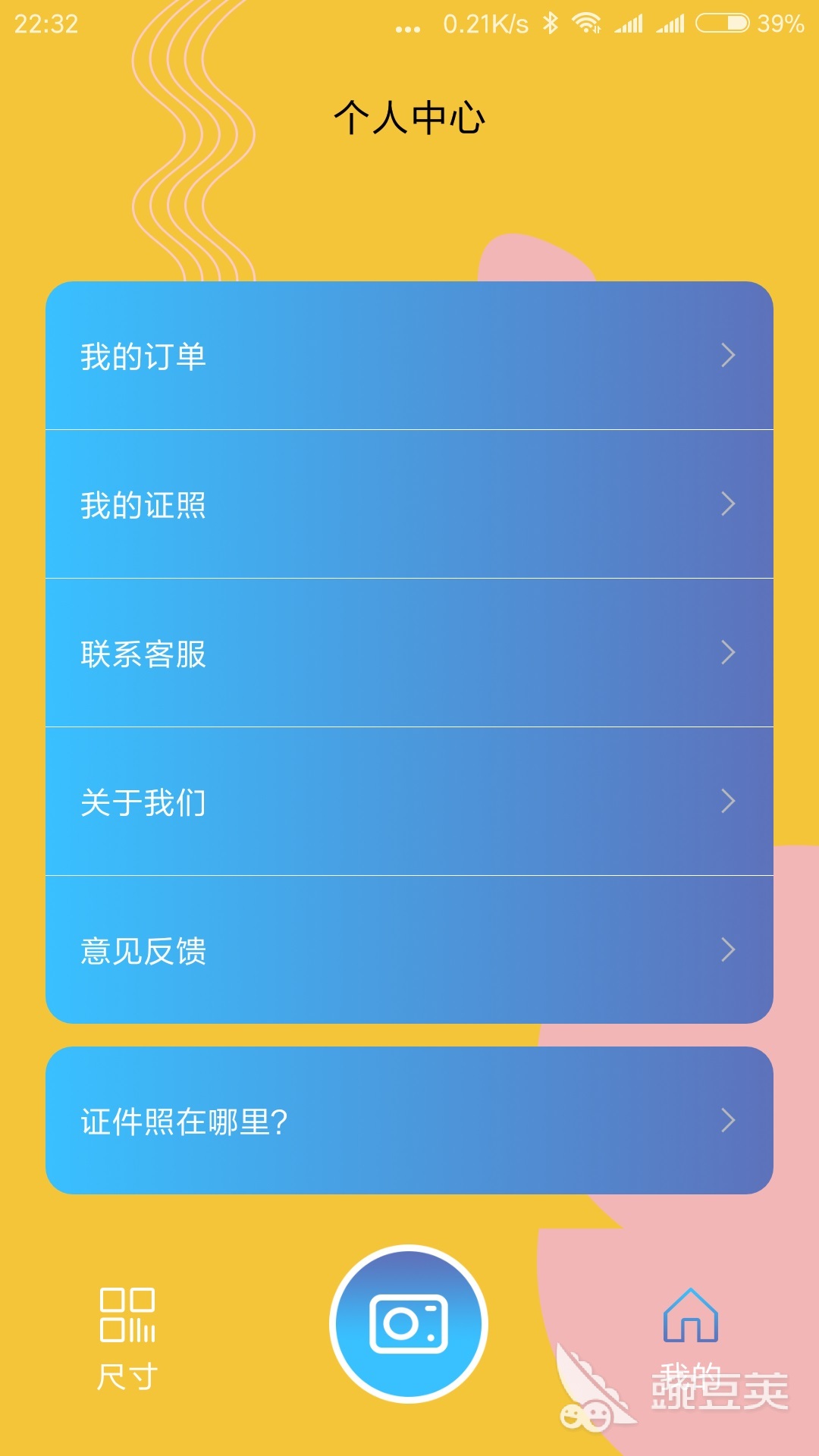Viewport: 819px width, 1456px height.
Task: Open 我的订单 row
Action: tap(409, 356)
